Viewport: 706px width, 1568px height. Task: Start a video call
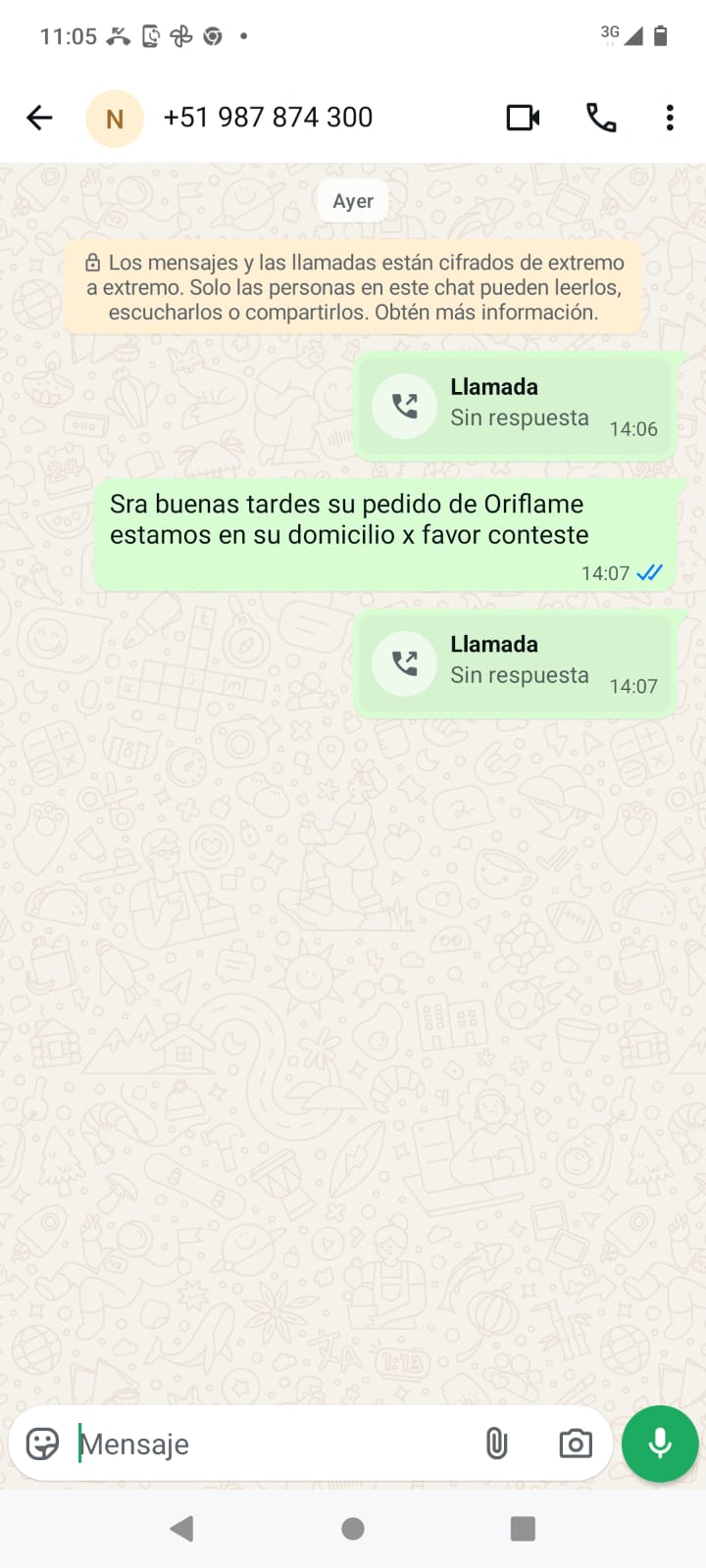point(523,118)
